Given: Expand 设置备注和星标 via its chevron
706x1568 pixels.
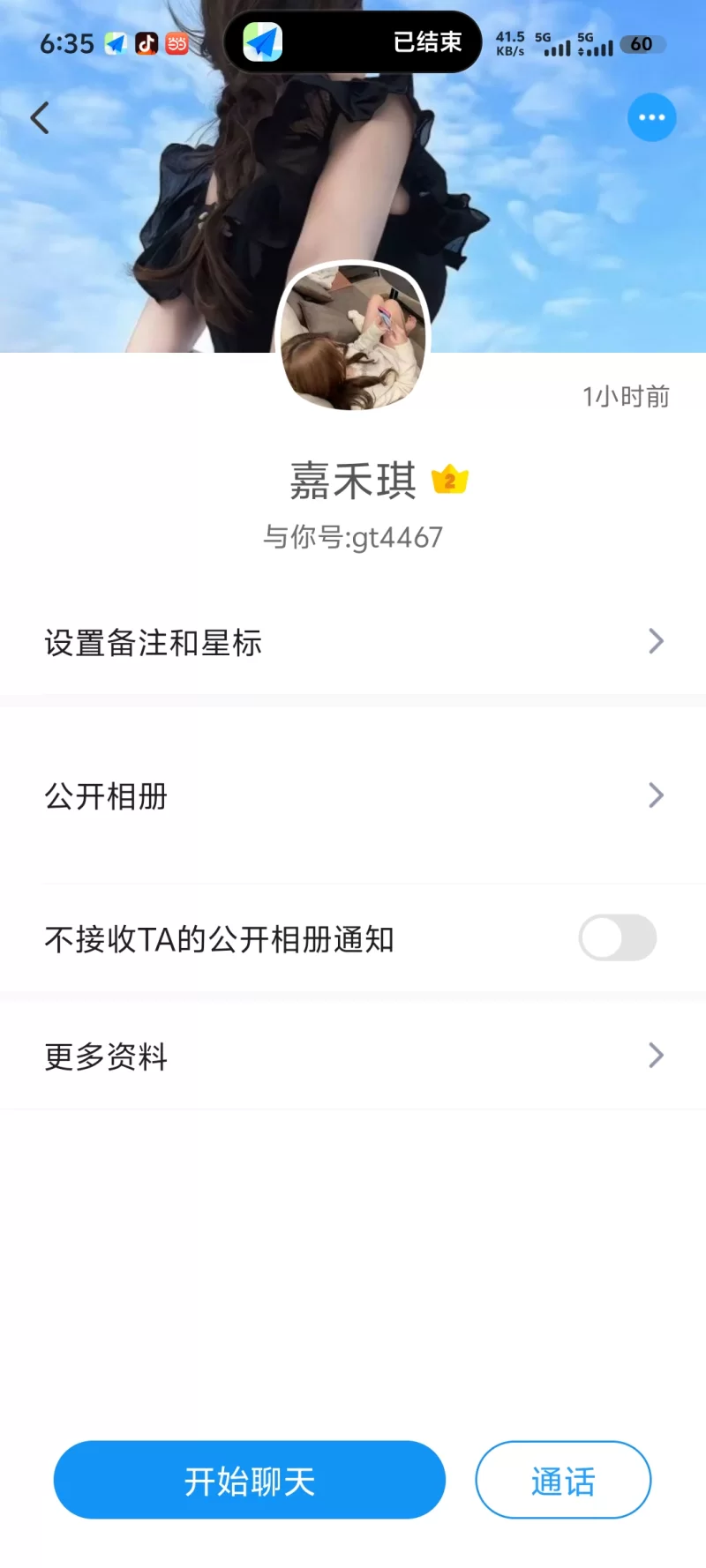Looking at the screenshot, I should pyautogui.click(x=654, y=642).
